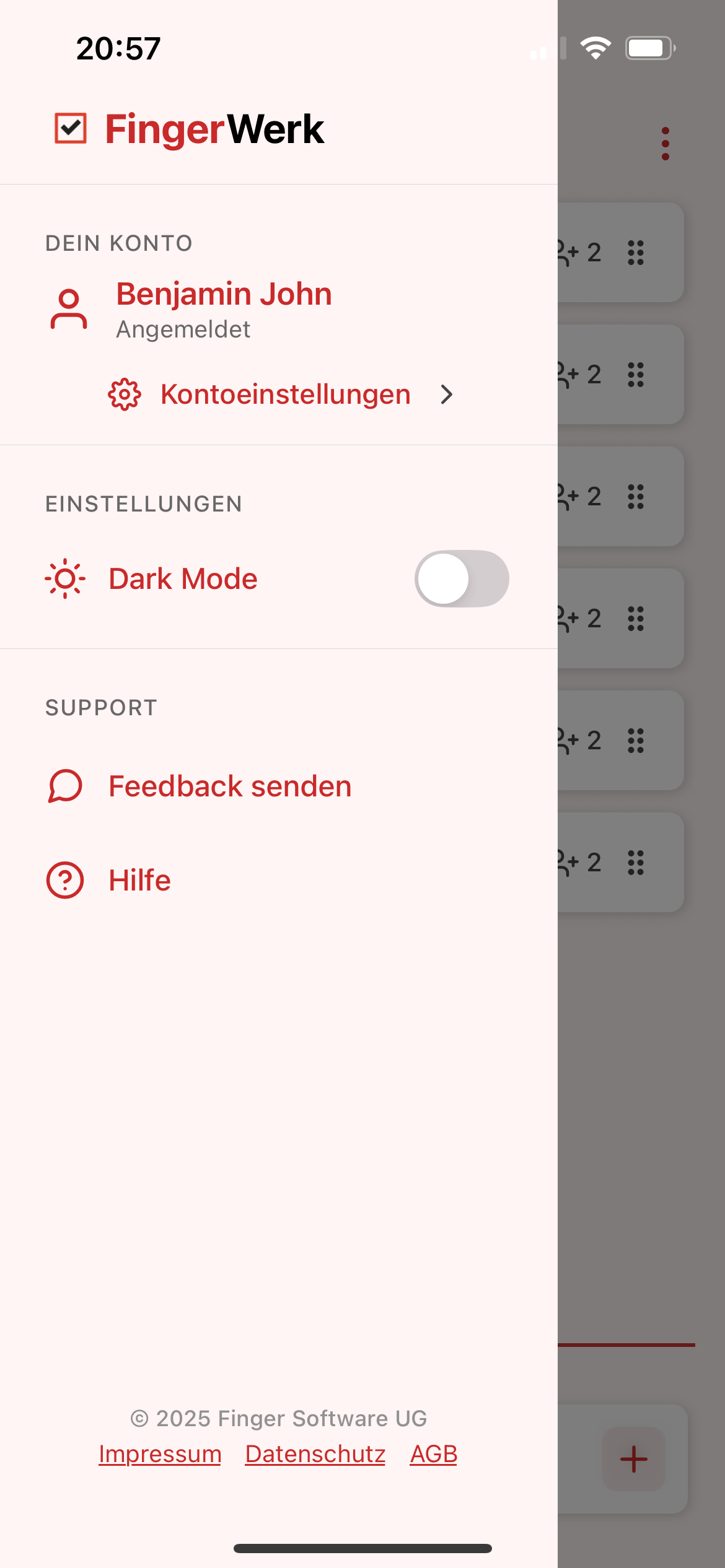Click the grip dots on the bottom card

pos(635,862)
